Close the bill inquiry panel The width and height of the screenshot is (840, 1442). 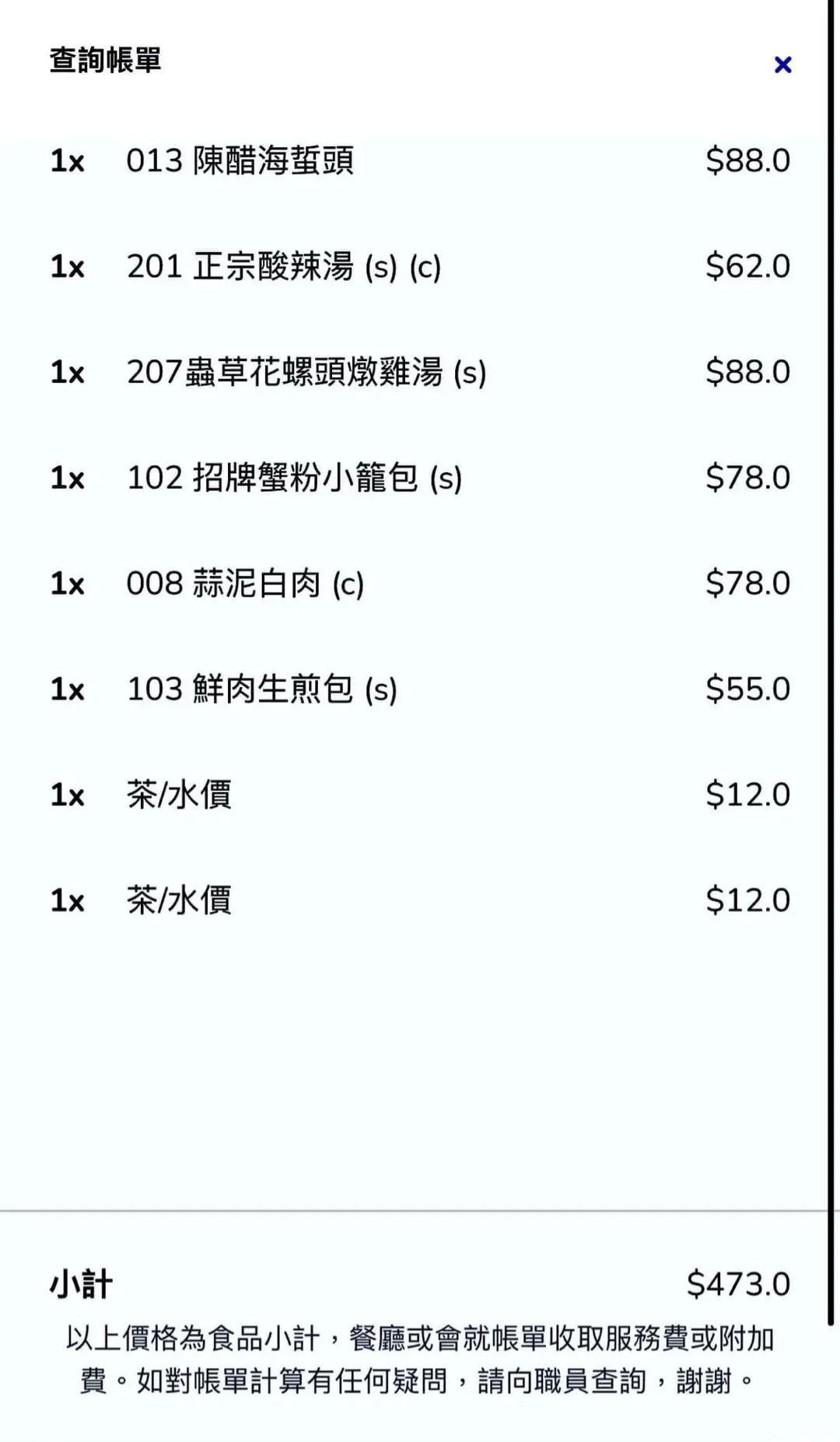(782, 65)
